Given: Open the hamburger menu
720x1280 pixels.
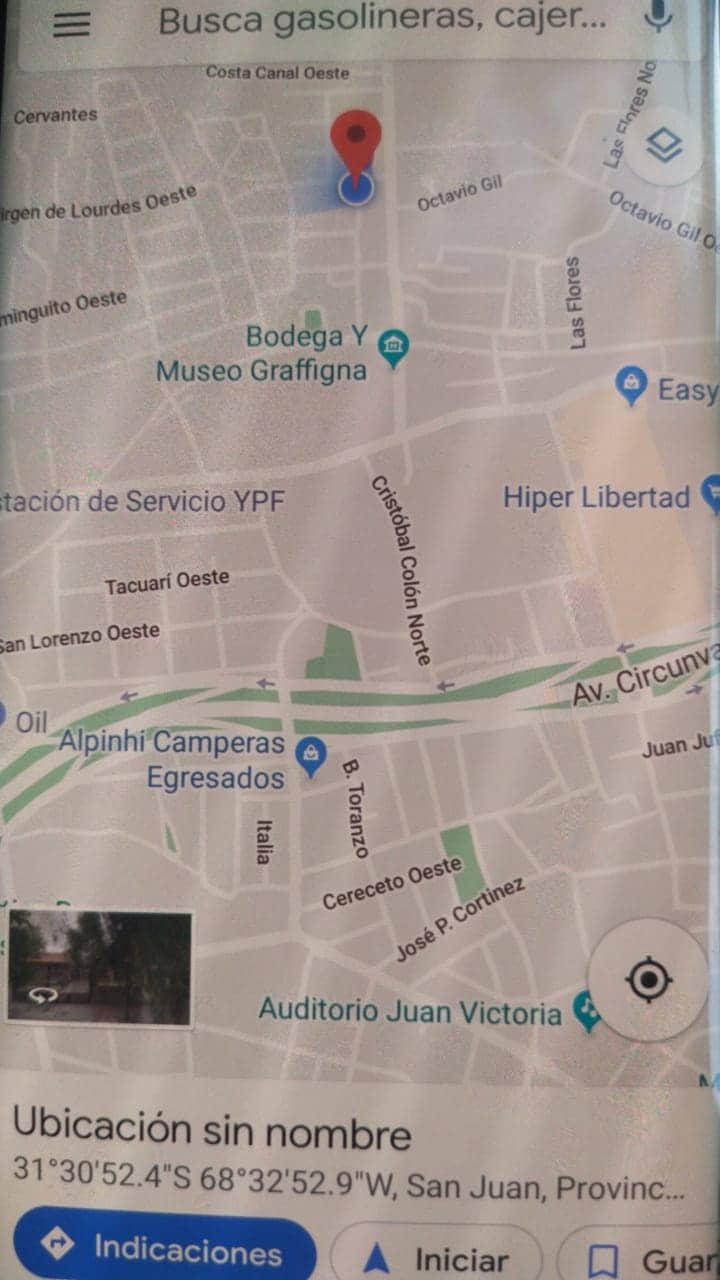Looking at the screenshot, I should 71,24.
